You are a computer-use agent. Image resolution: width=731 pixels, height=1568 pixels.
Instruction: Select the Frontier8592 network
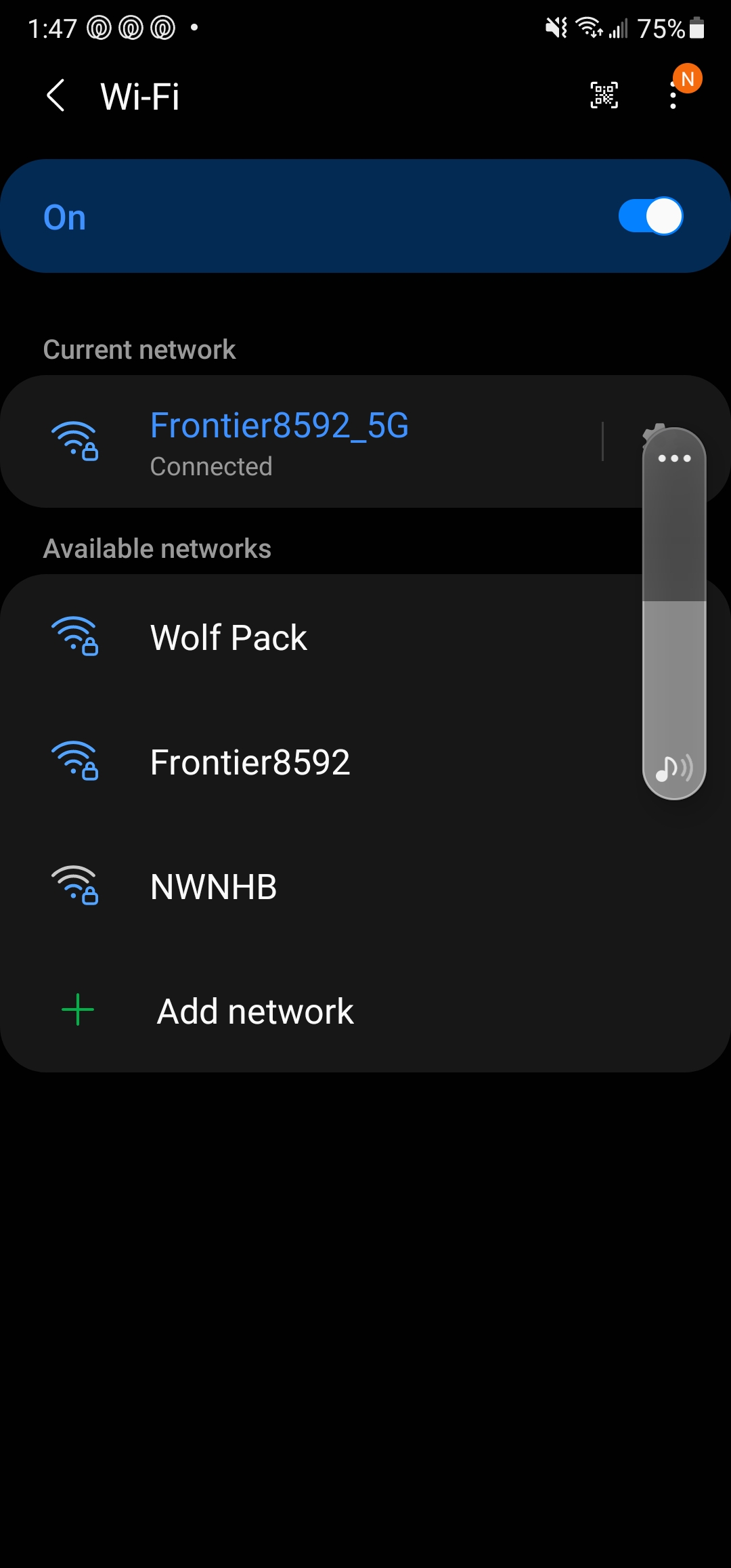(250, 762)
